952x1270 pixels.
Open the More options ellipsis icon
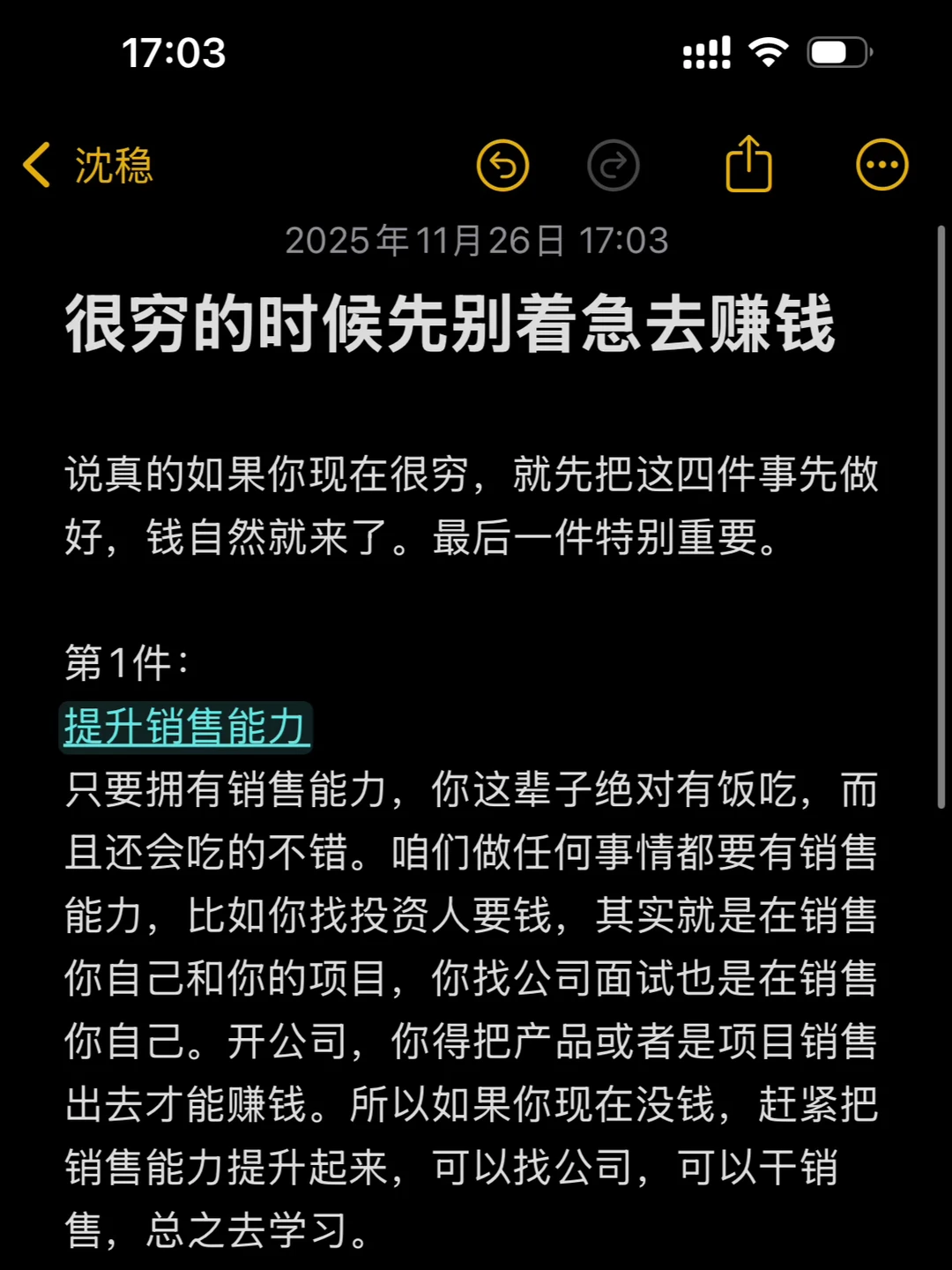tap(881, 165)
